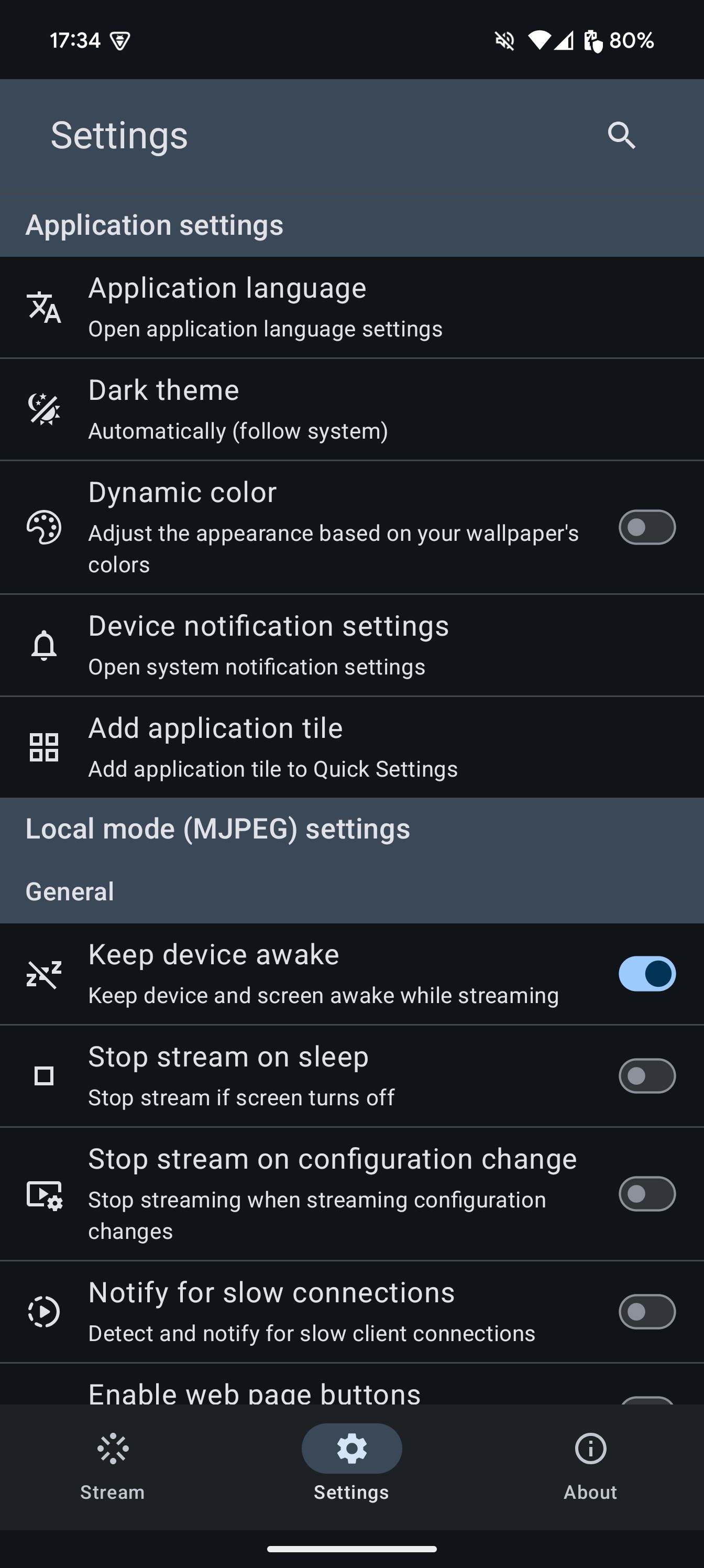Screen dimensions: 704x1568
Task: Click the Add application tile grid icon
Action: (45, 747)
